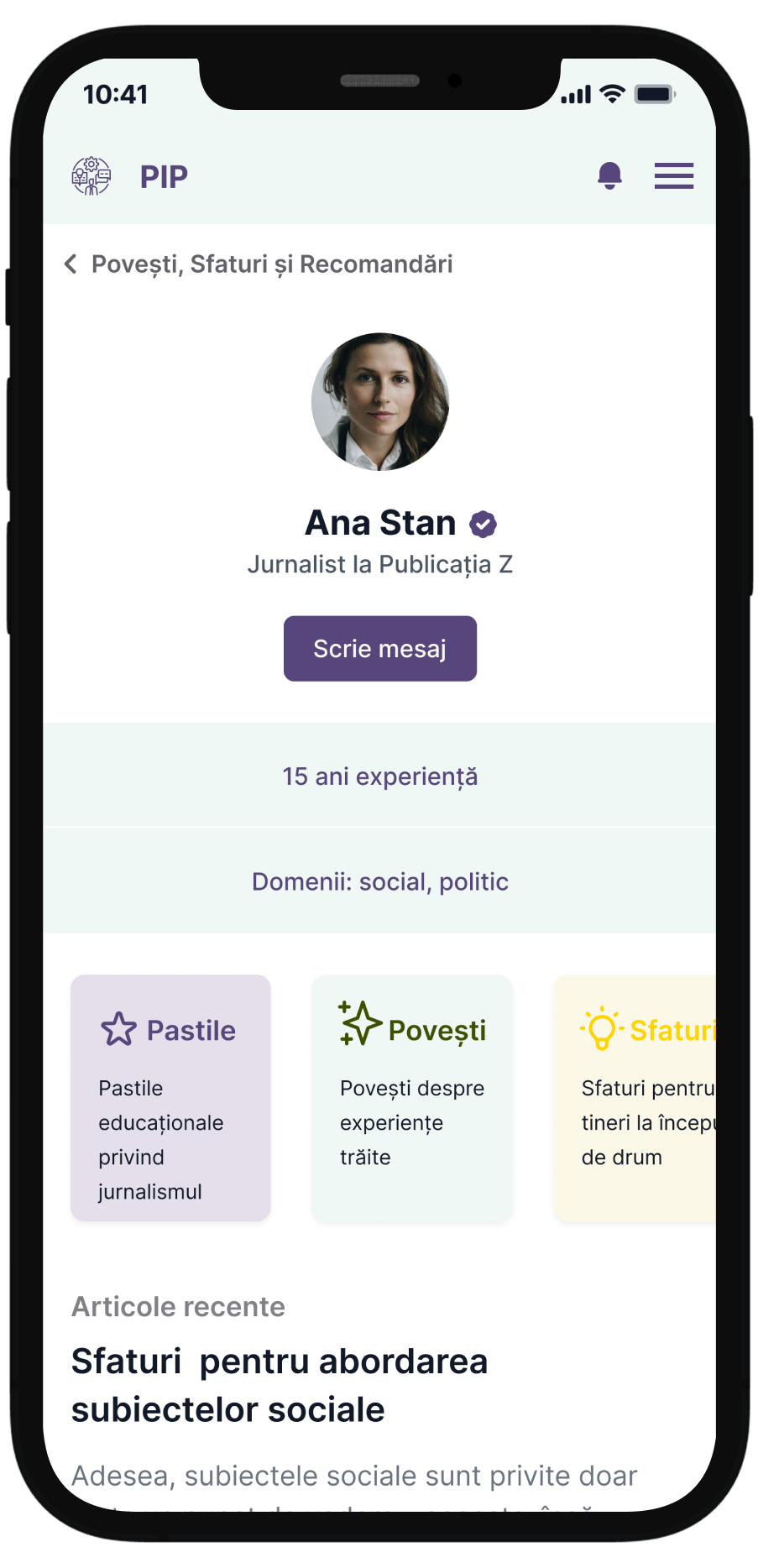
Task: Open the Povești card
Action: tap(411, 1097)
